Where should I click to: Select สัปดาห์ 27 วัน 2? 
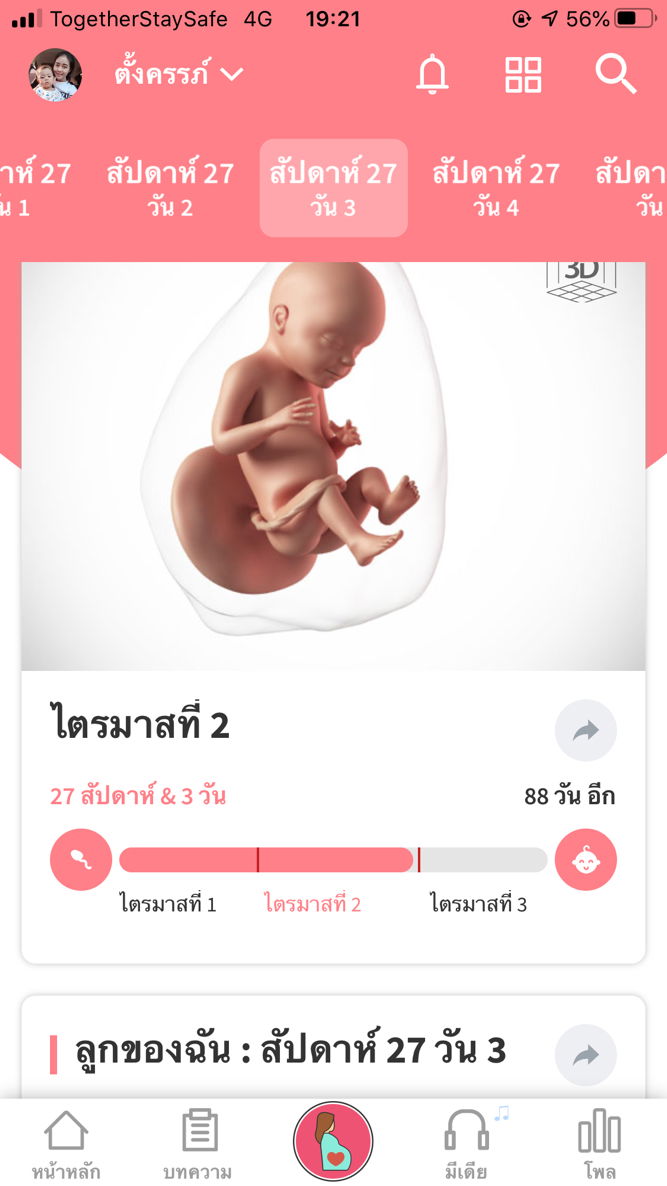(x=170, y=188)
